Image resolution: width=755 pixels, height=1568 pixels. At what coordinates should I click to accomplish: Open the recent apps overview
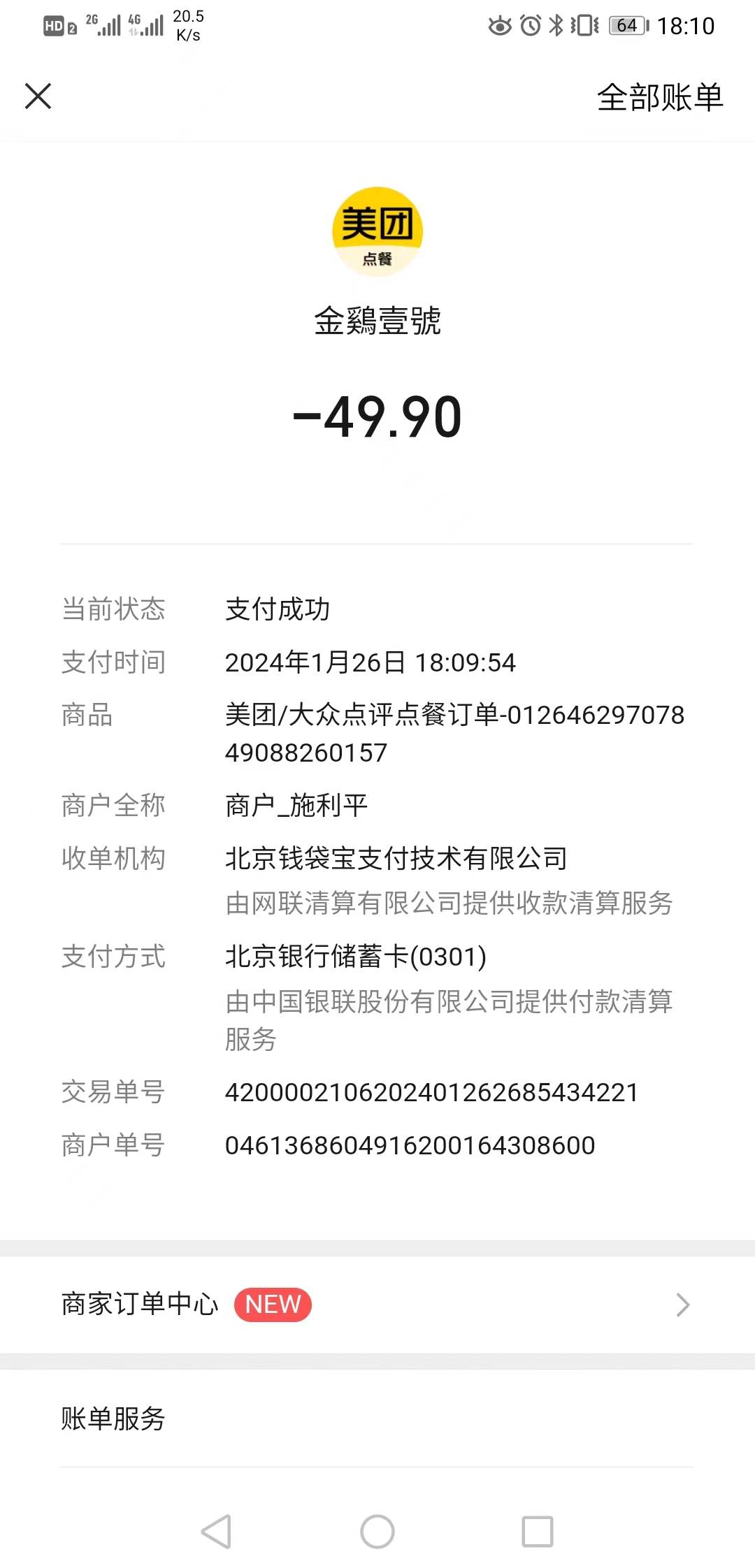[x=538, y=1531]
